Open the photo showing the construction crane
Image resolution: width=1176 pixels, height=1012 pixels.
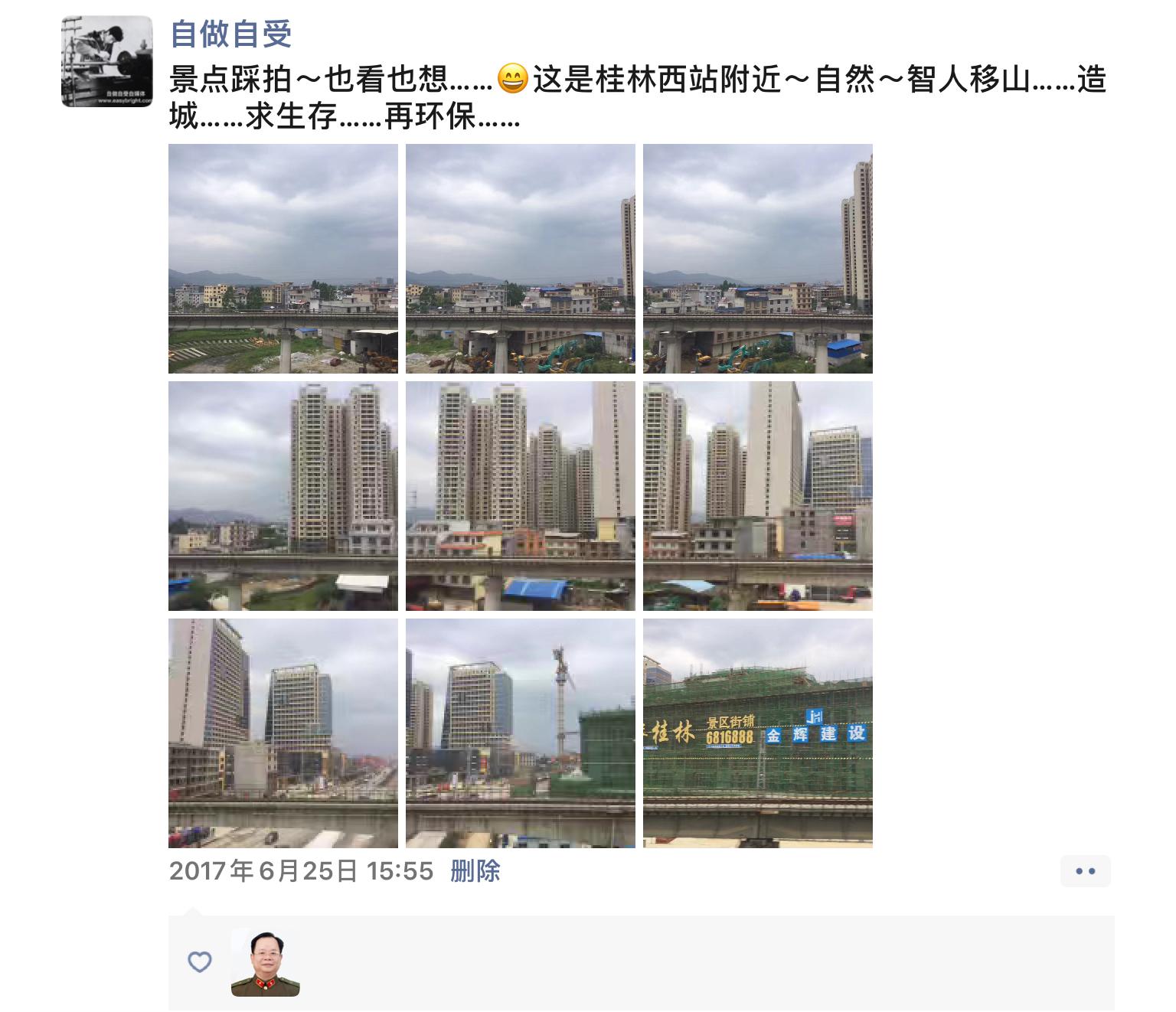pos(521,733)
